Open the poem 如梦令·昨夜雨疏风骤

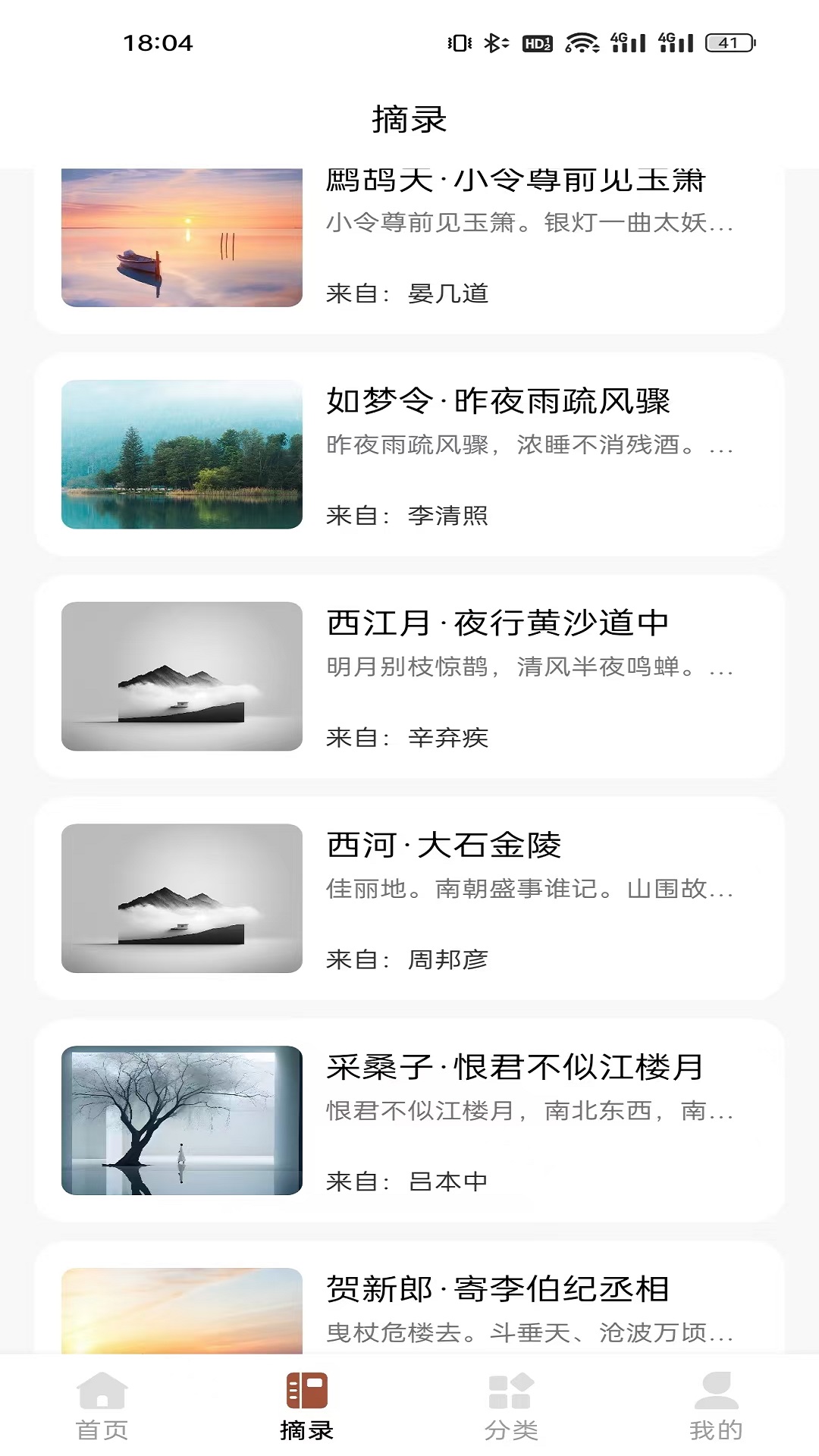502,399
